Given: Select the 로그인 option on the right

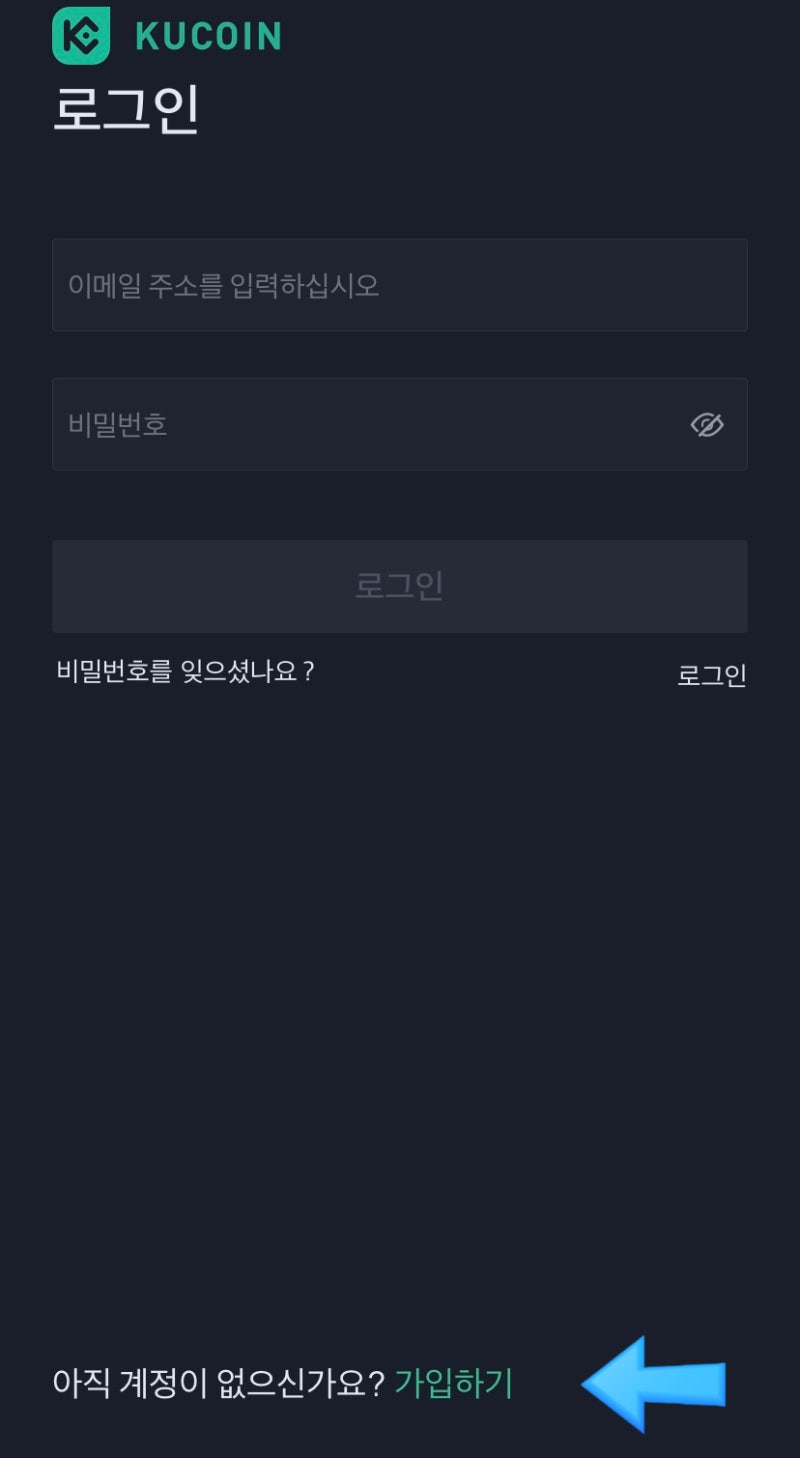Looking at the screenshot, I should coord(711,675).
